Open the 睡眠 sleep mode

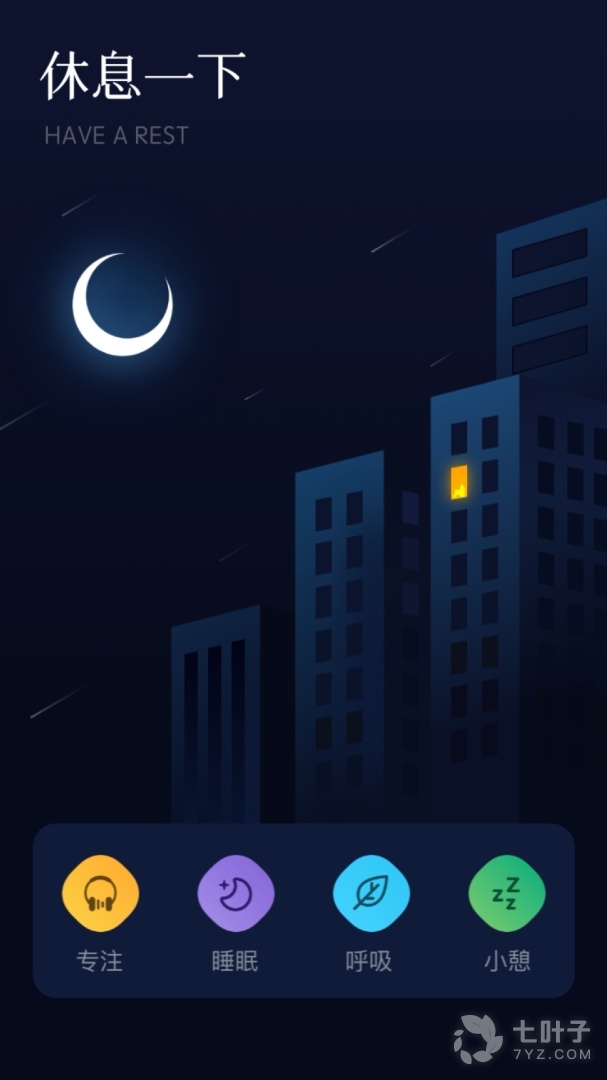235,893
